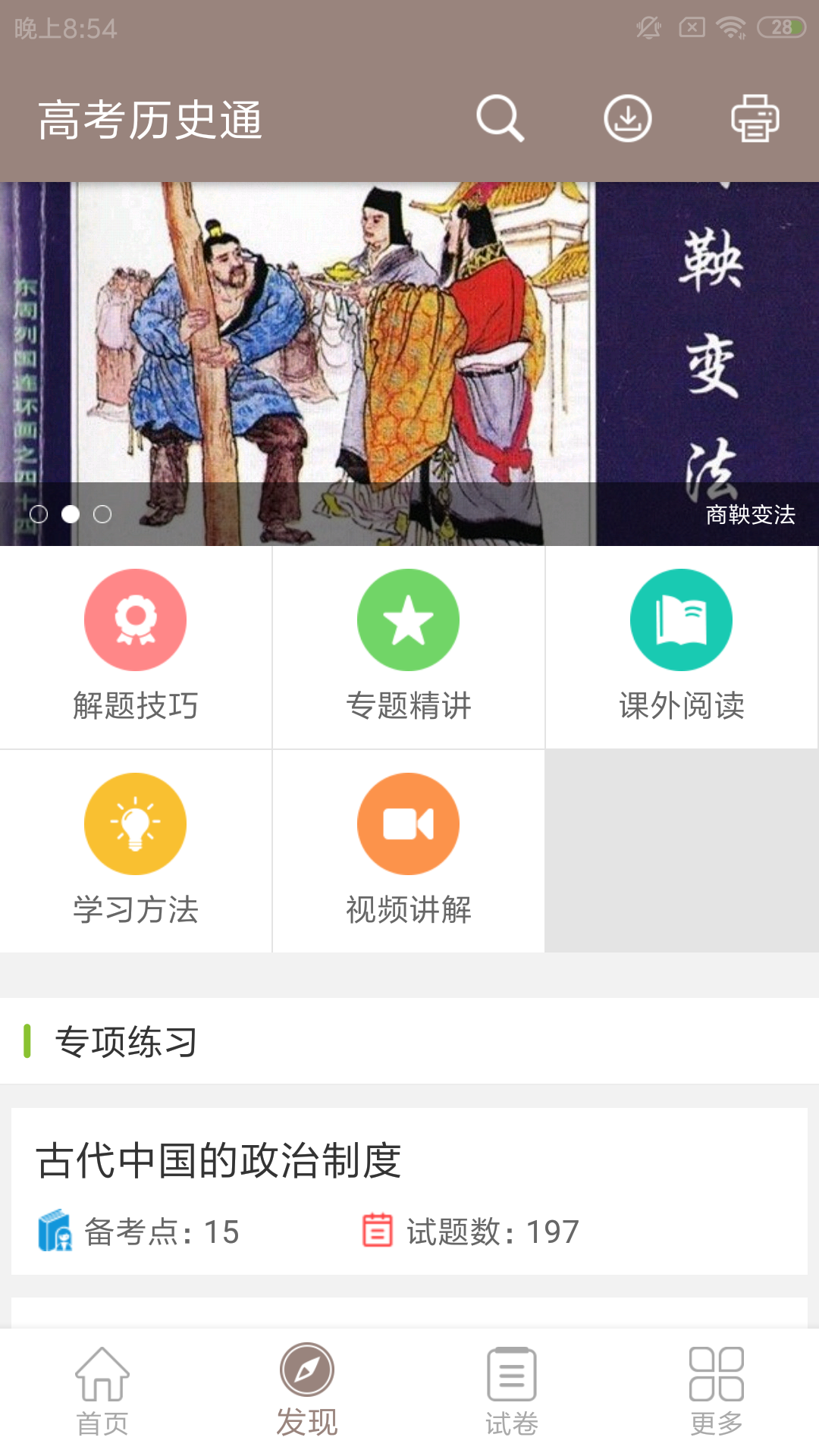Open 解题技巧 via the red badge icon
Screen dimensions: 819x1456
pos(135,620)
